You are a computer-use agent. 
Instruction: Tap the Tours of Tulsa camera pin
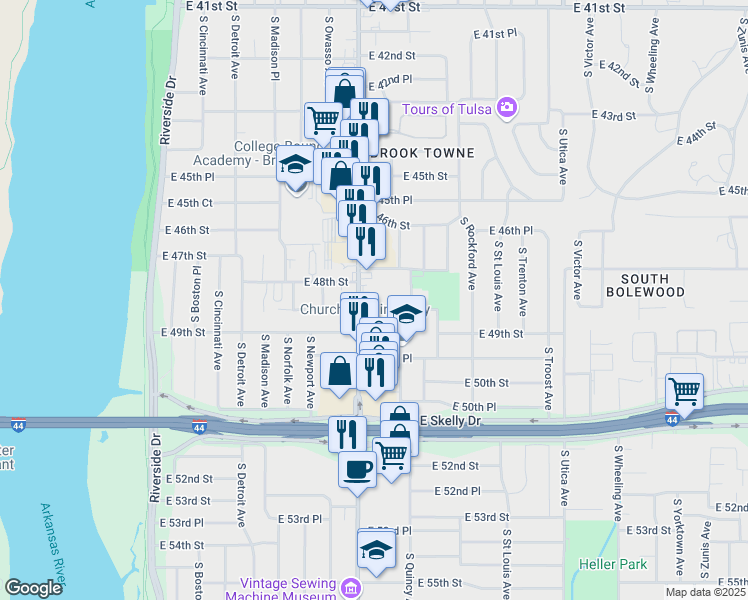point(507,108)
